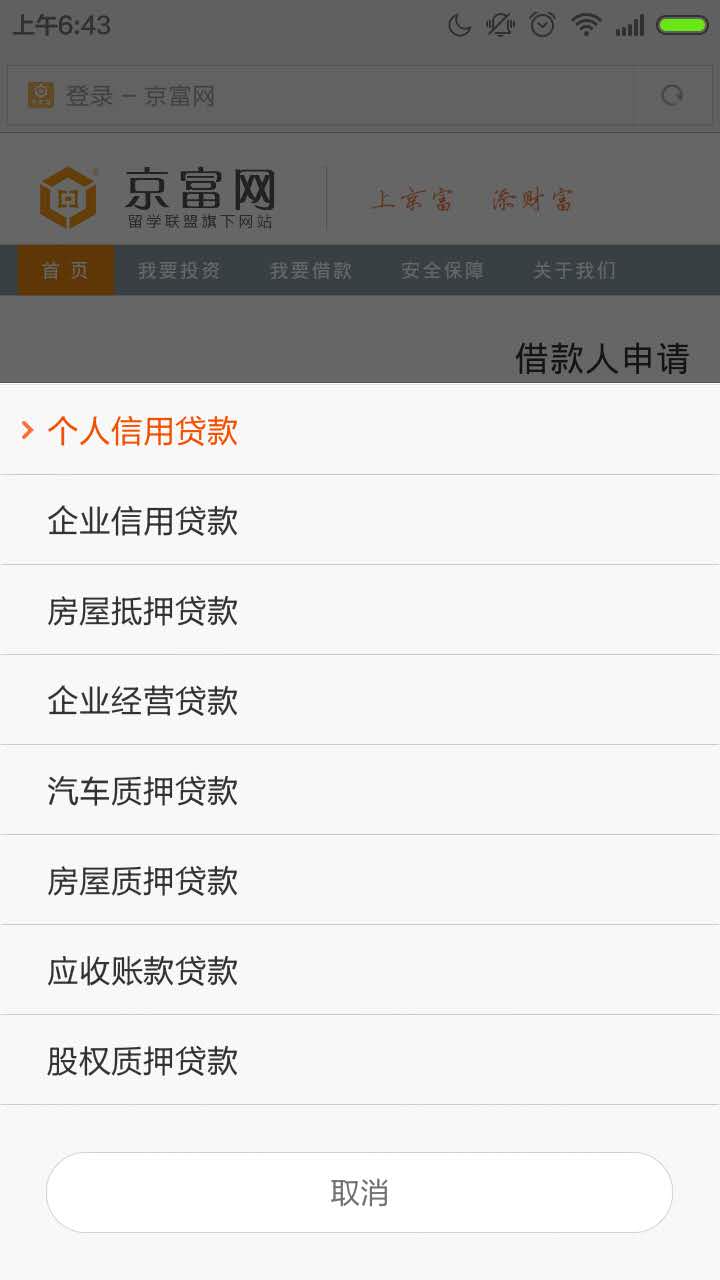This screenshot has height=1280, width=720.
Task: Select 房屋质押贷款 from the list
Action: [360, 880]
